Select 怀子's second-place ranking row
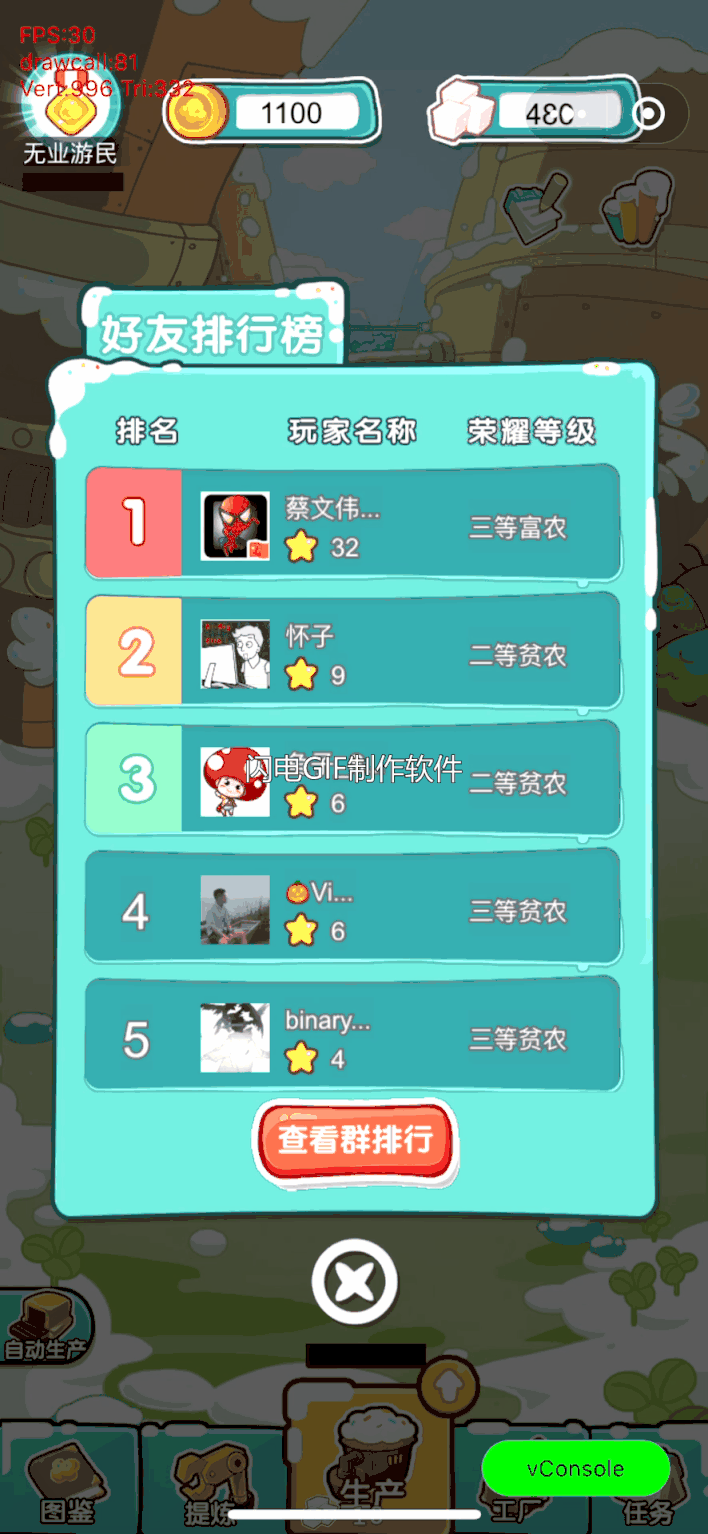 [353, 652]
